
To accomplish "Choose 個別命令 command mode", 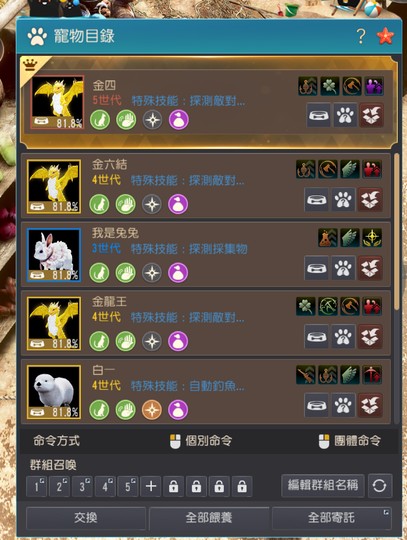I will [x=201, y=441].
